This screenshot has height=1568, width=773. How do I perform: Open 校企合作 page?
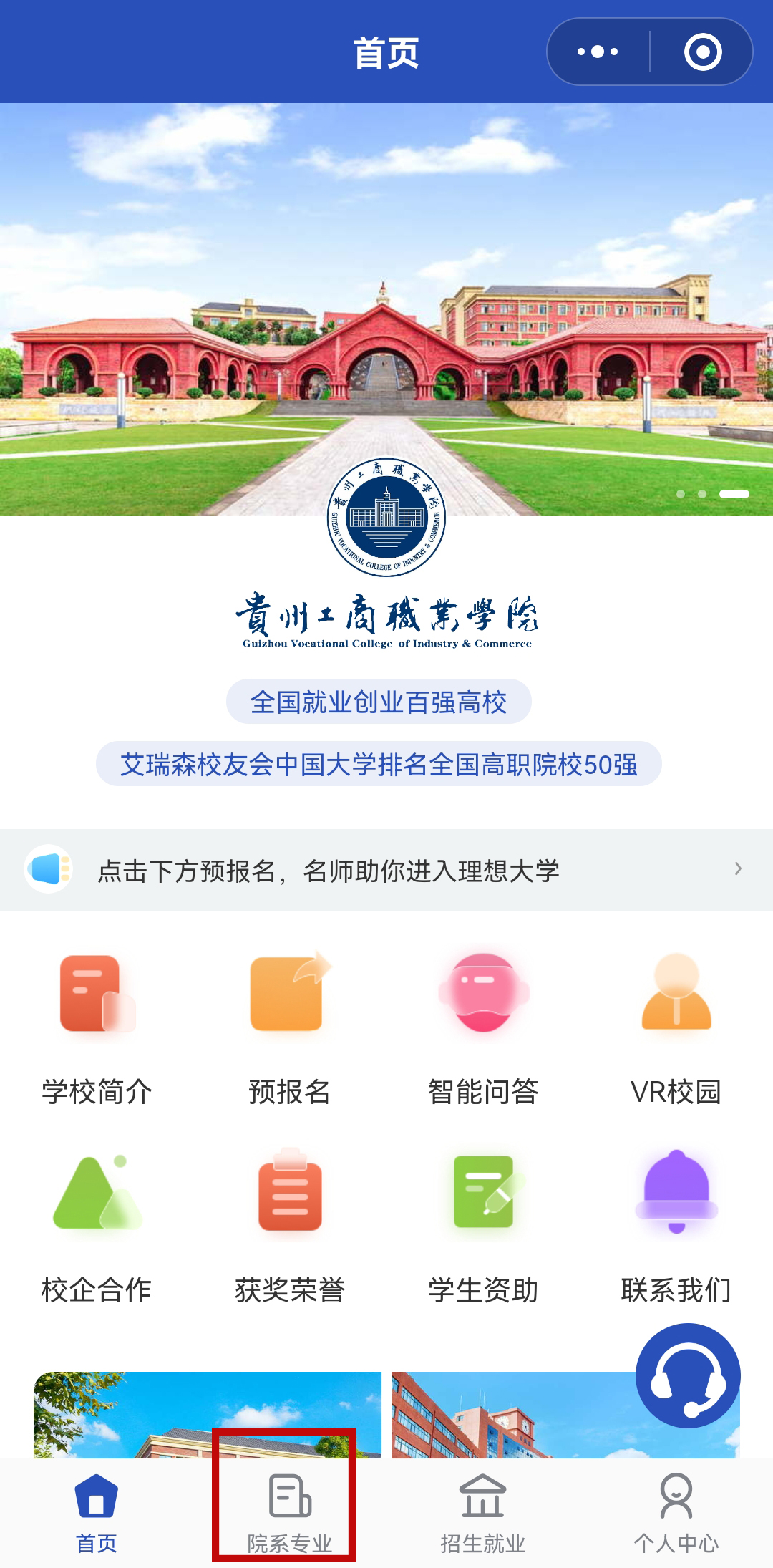[97, 1226]
